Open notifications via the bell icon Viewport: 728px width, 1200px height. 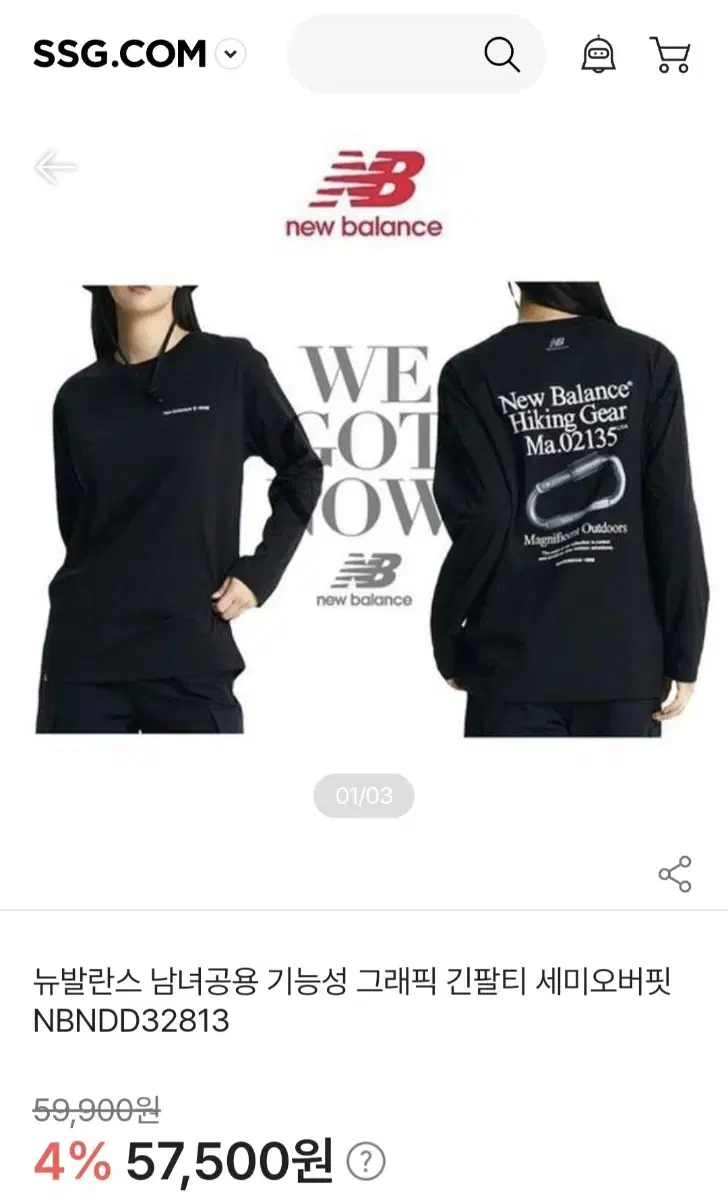tap(596, 56)
